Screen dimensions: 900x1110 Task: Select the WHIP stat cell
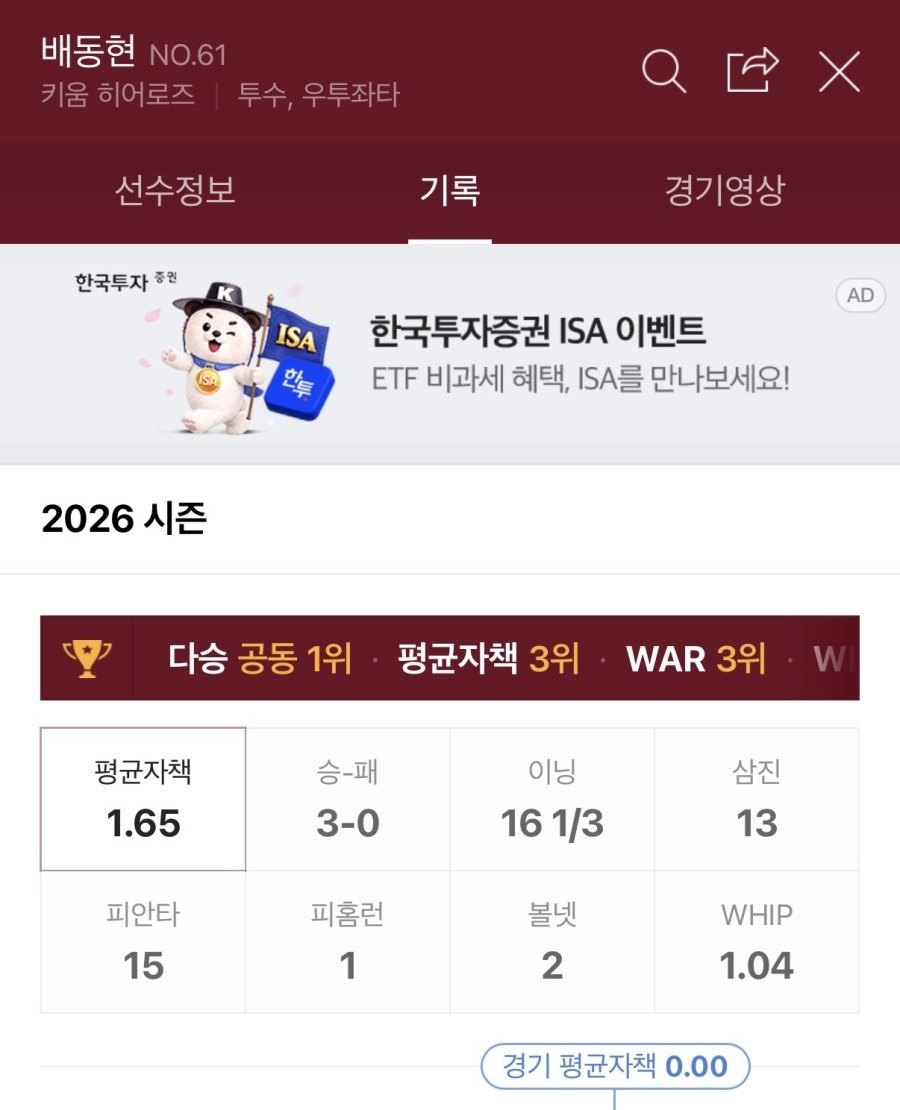[757, 942]
